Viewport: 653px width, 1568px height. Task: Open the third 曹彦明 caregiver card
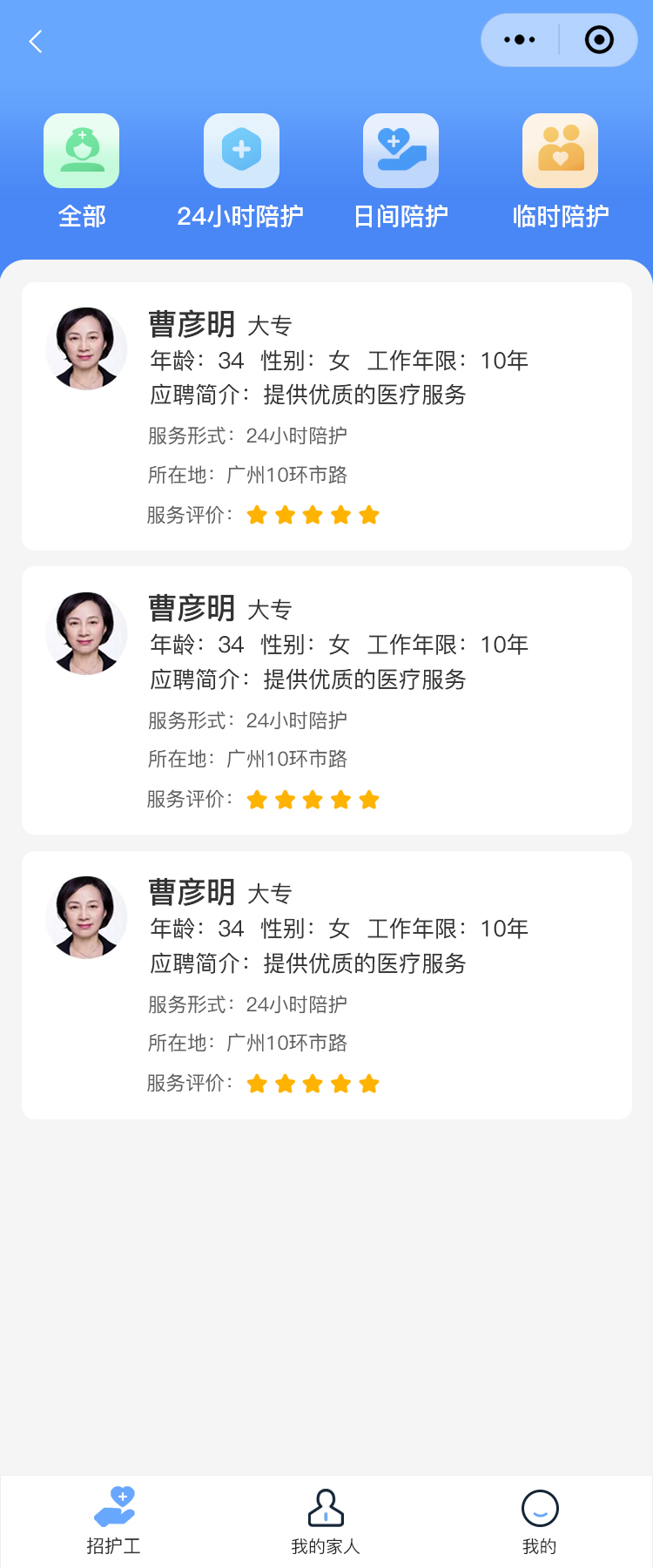pos(326,984)
